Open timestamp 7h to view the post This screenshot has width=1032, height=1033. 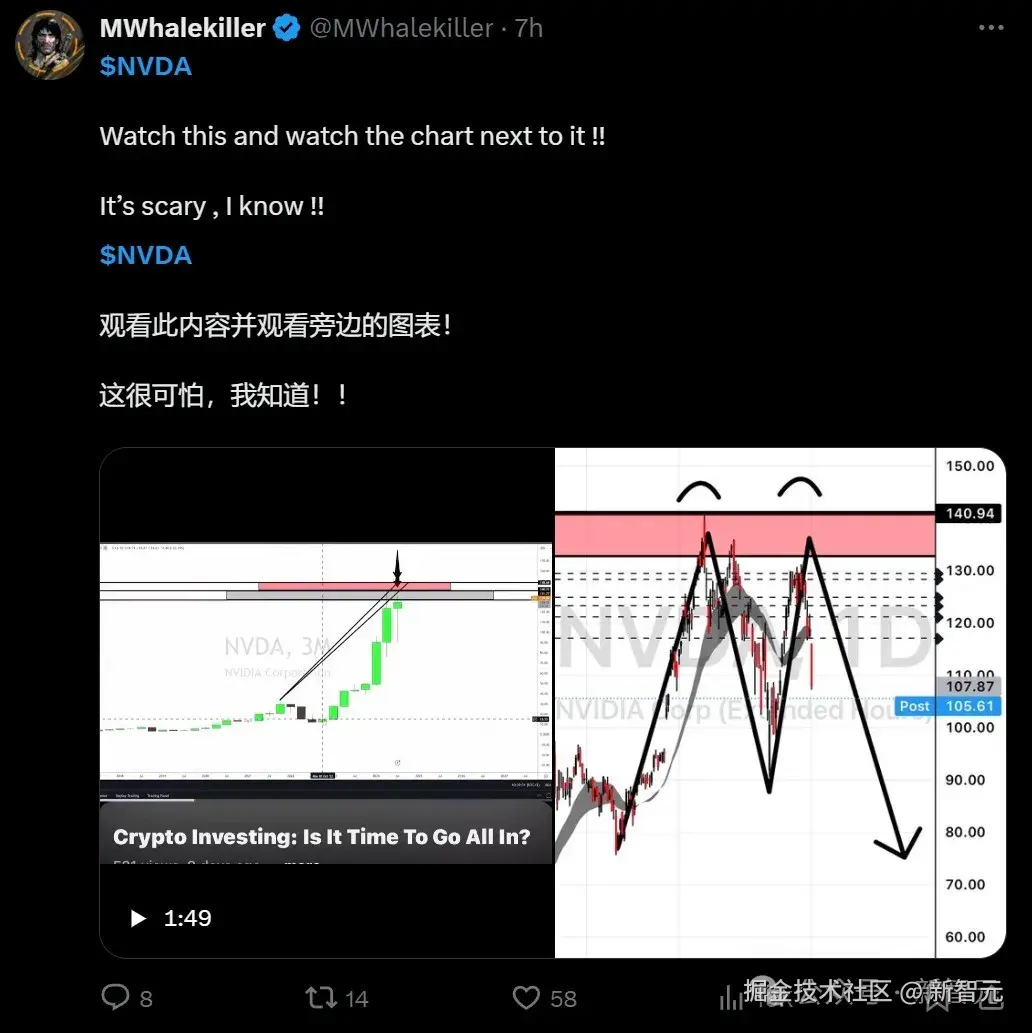531,28
